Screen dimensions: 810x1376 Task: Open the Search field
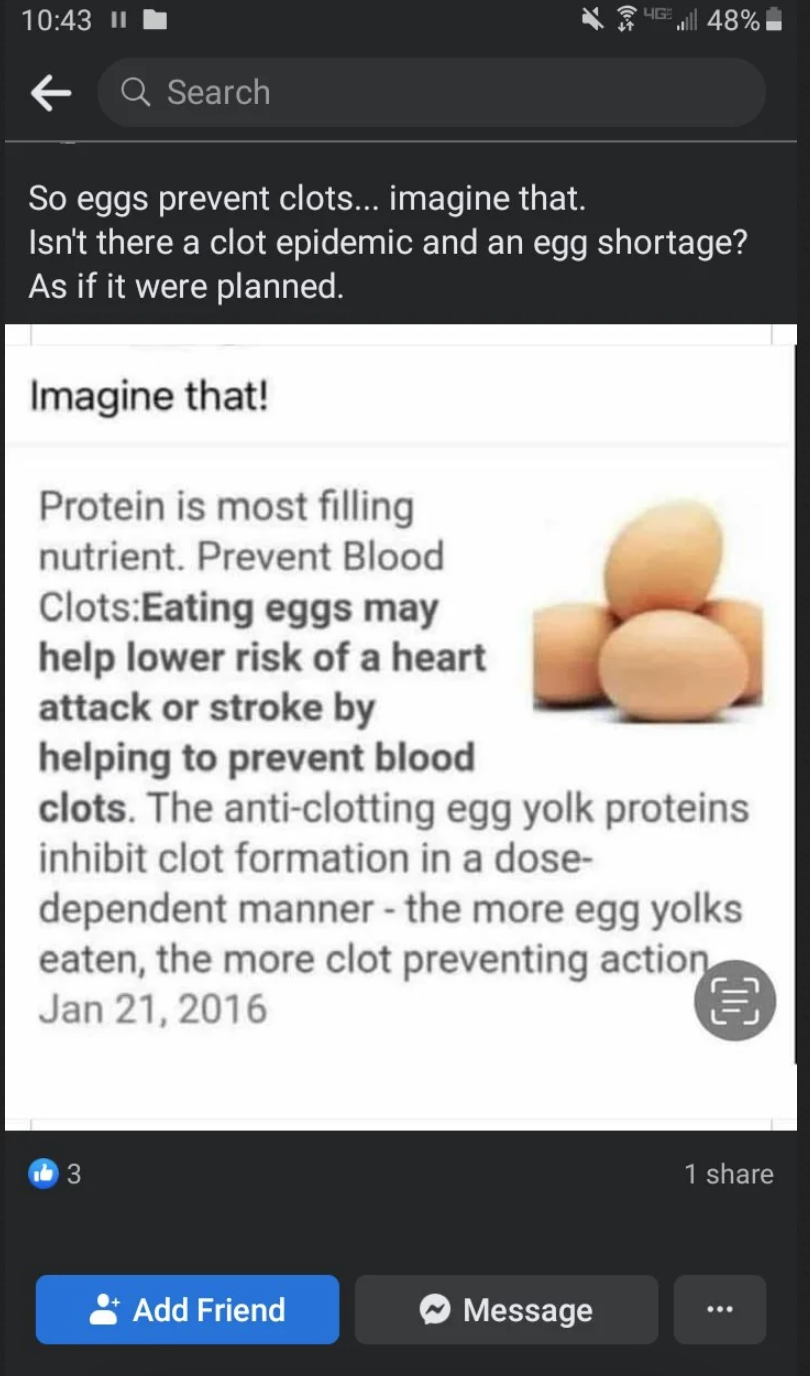(x=430, y=93)
